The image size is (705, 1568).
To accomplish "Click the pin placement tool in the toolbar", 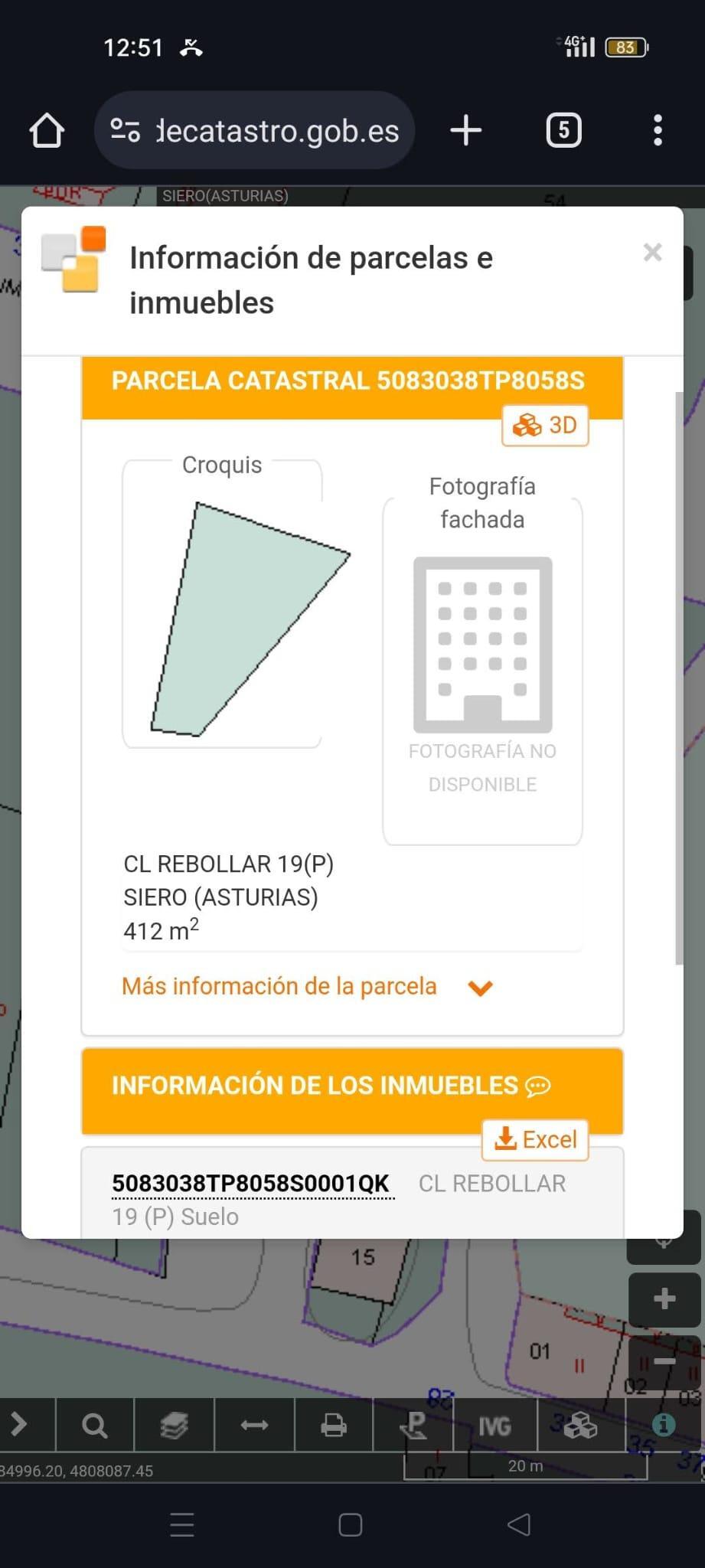I will point(413,1425).
